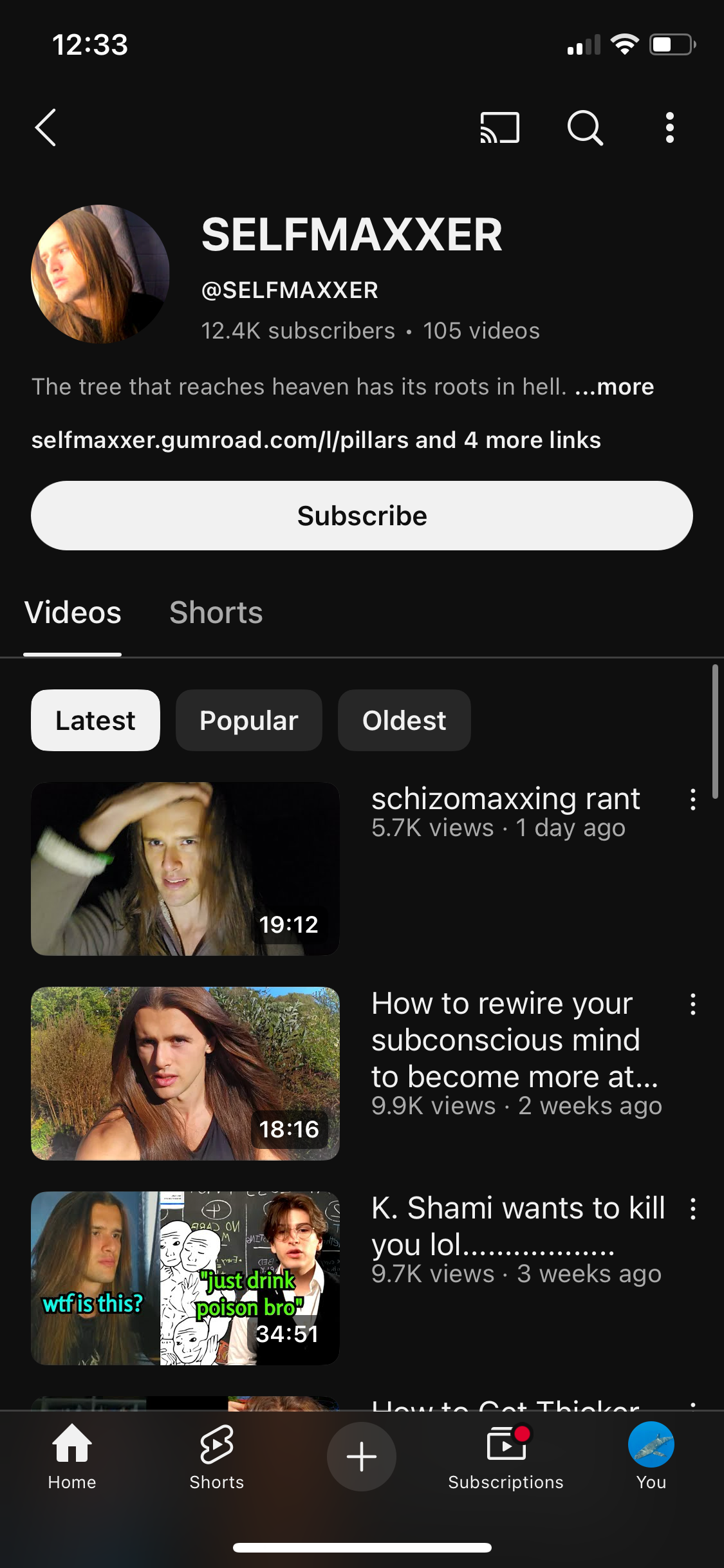Sort videos by Oldest

[404, 720]
